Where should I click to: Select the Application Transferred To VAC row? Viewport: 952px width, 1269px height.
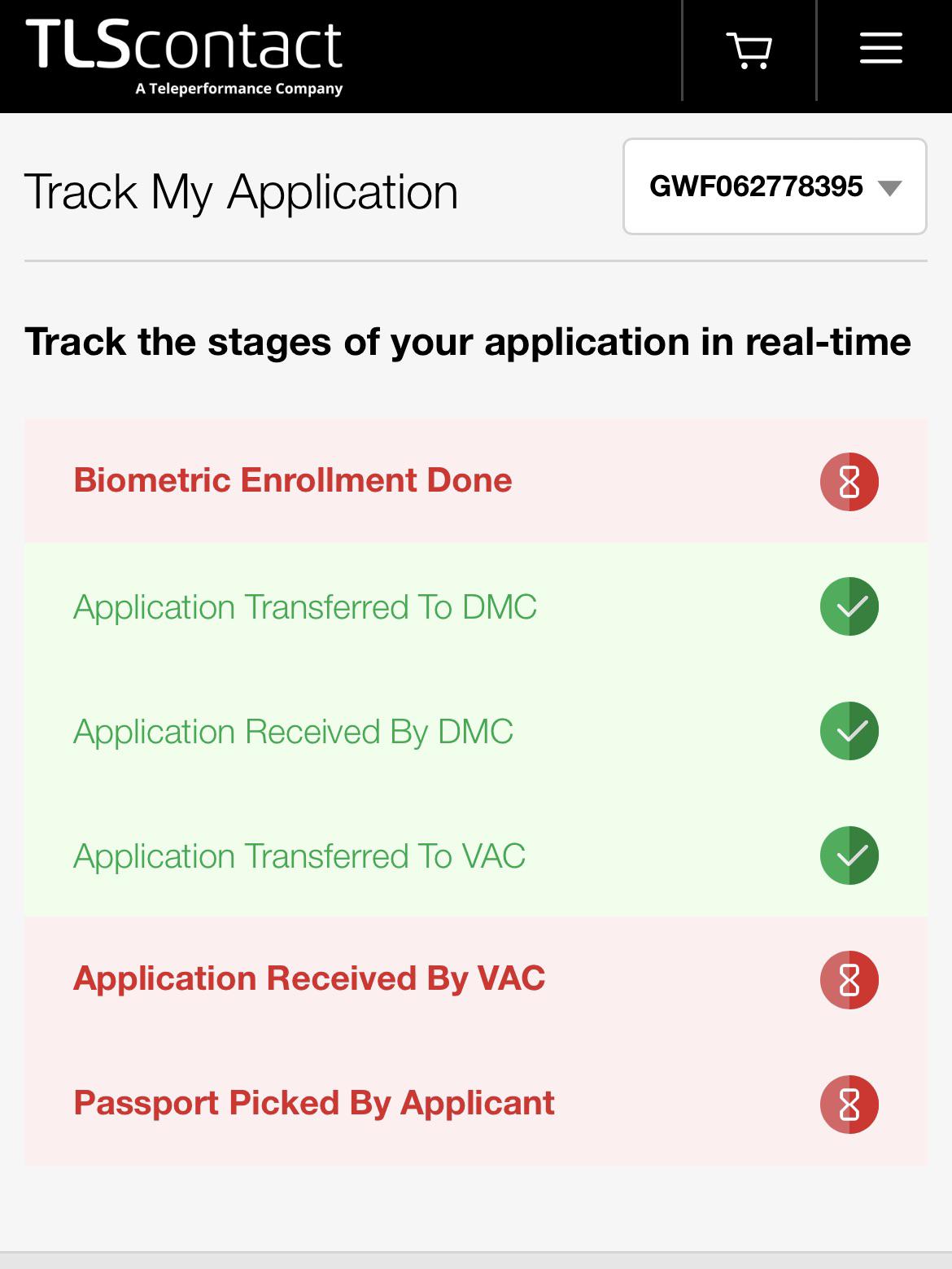pyautogui.click(x=299, y=855)
